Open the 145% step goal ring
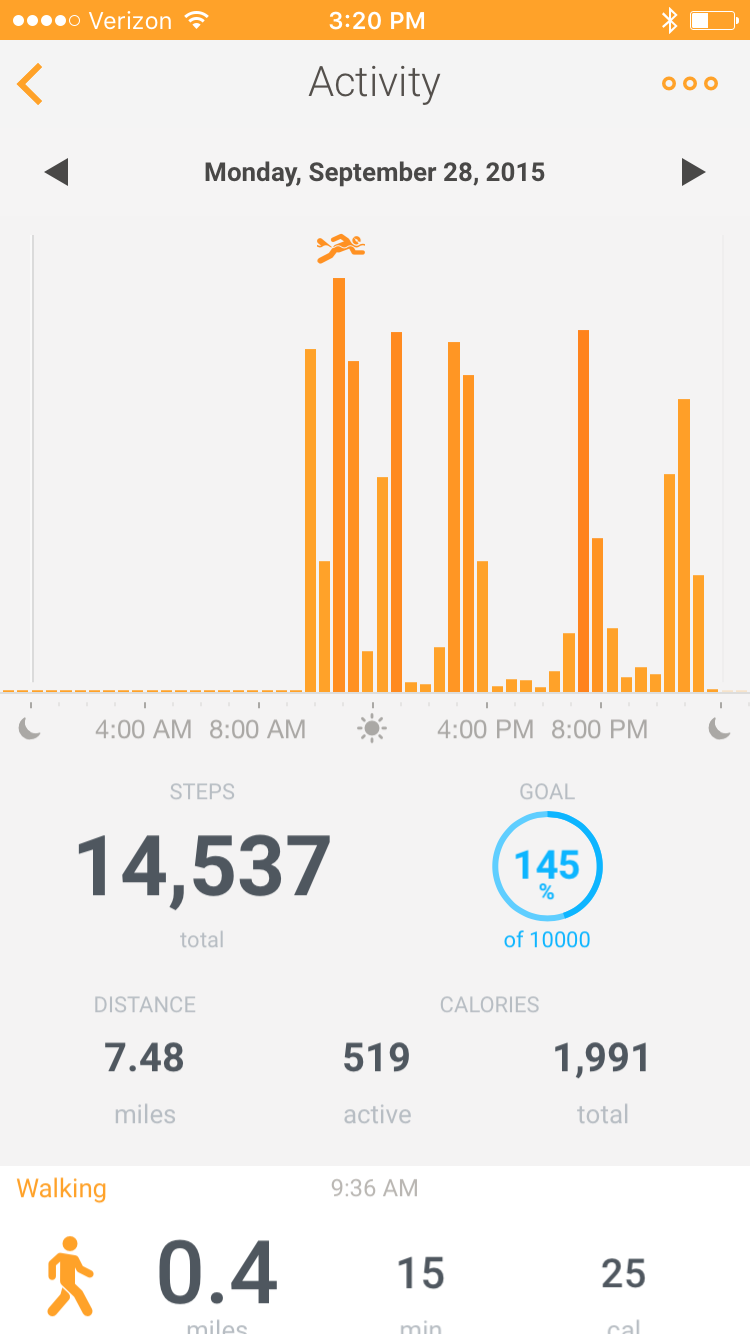The height and width of the screenshot is (1334, 750). [x=547, y=866]
